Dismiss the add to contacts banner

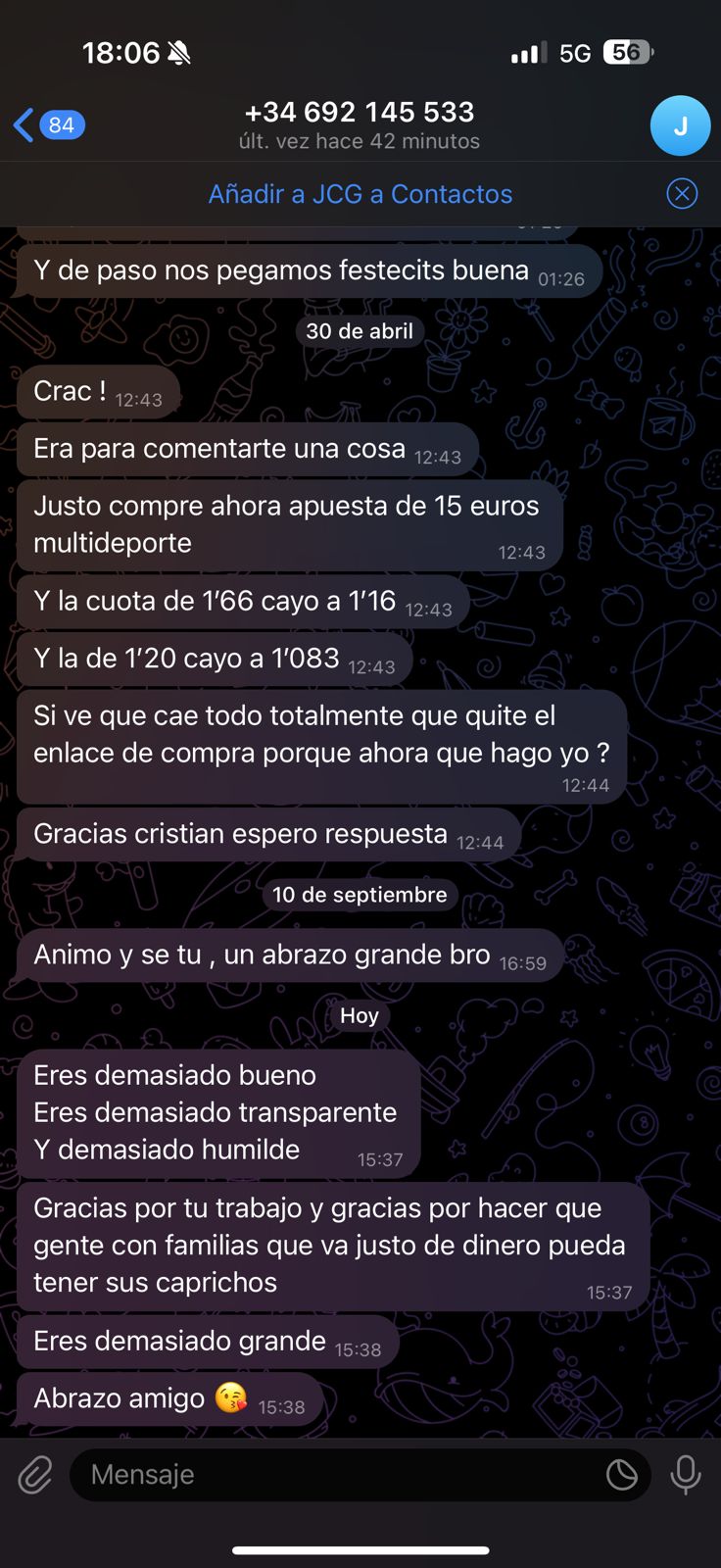682,194
